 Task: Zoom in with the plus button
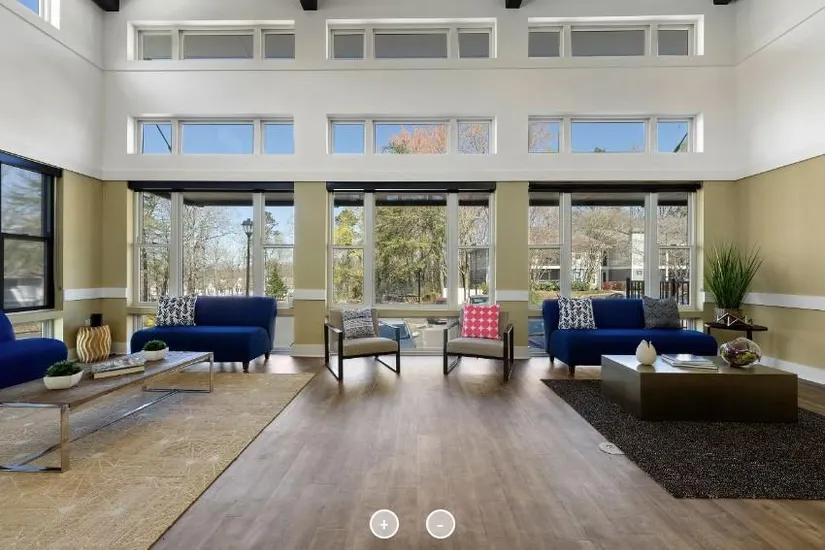click(x=384, y=524)
